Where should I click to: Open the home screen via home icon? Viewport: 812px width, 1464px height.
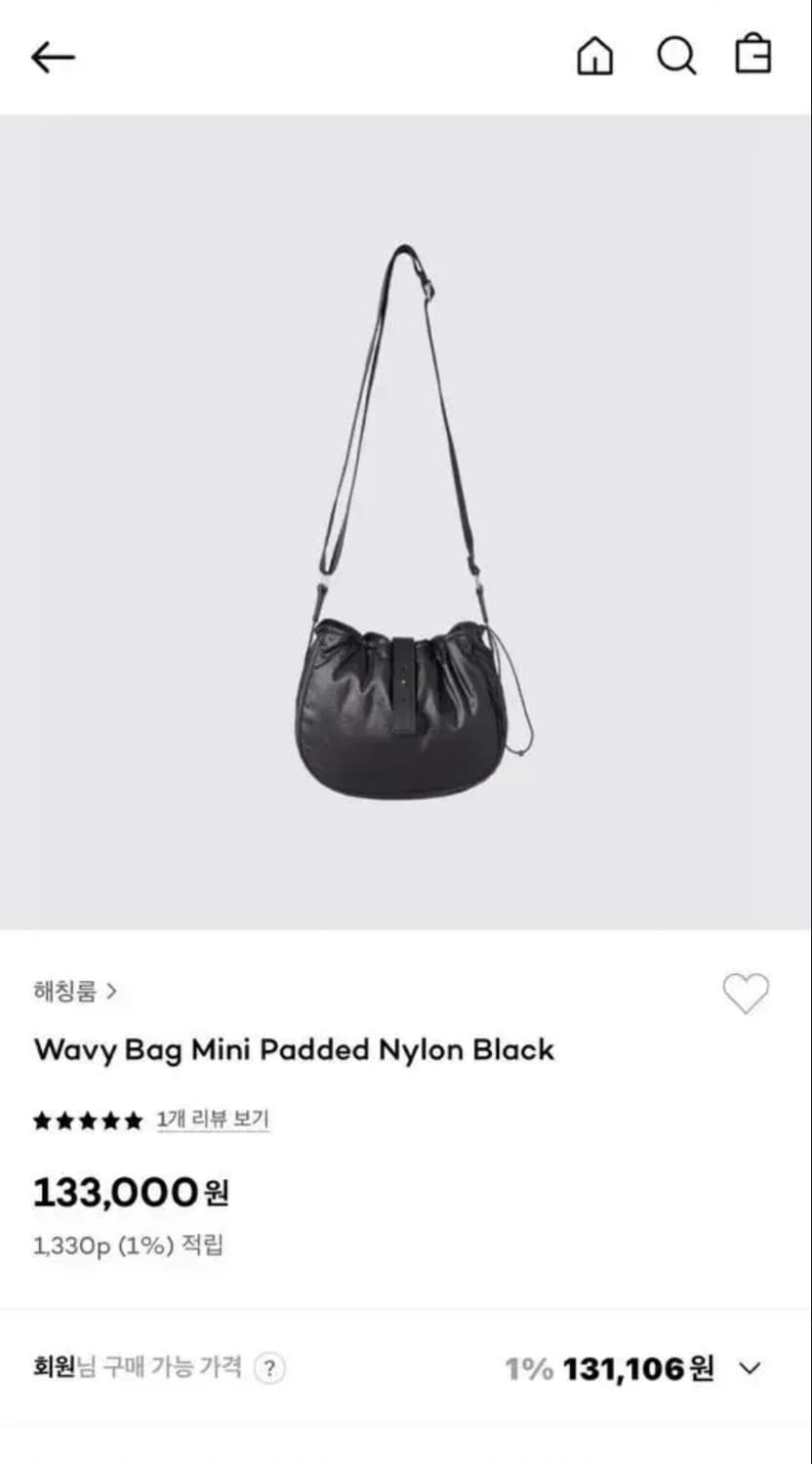coord(593,56)
